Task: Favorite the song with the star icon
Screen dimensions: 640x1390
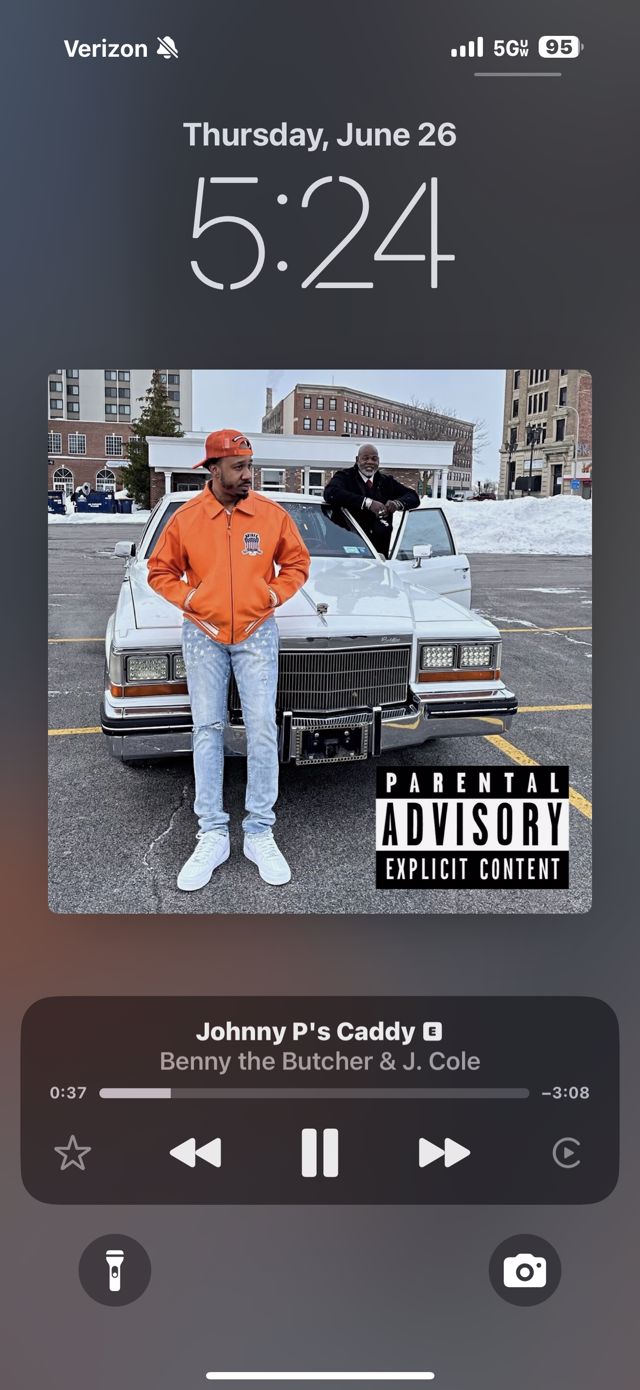Action: tap(72, 1154)
